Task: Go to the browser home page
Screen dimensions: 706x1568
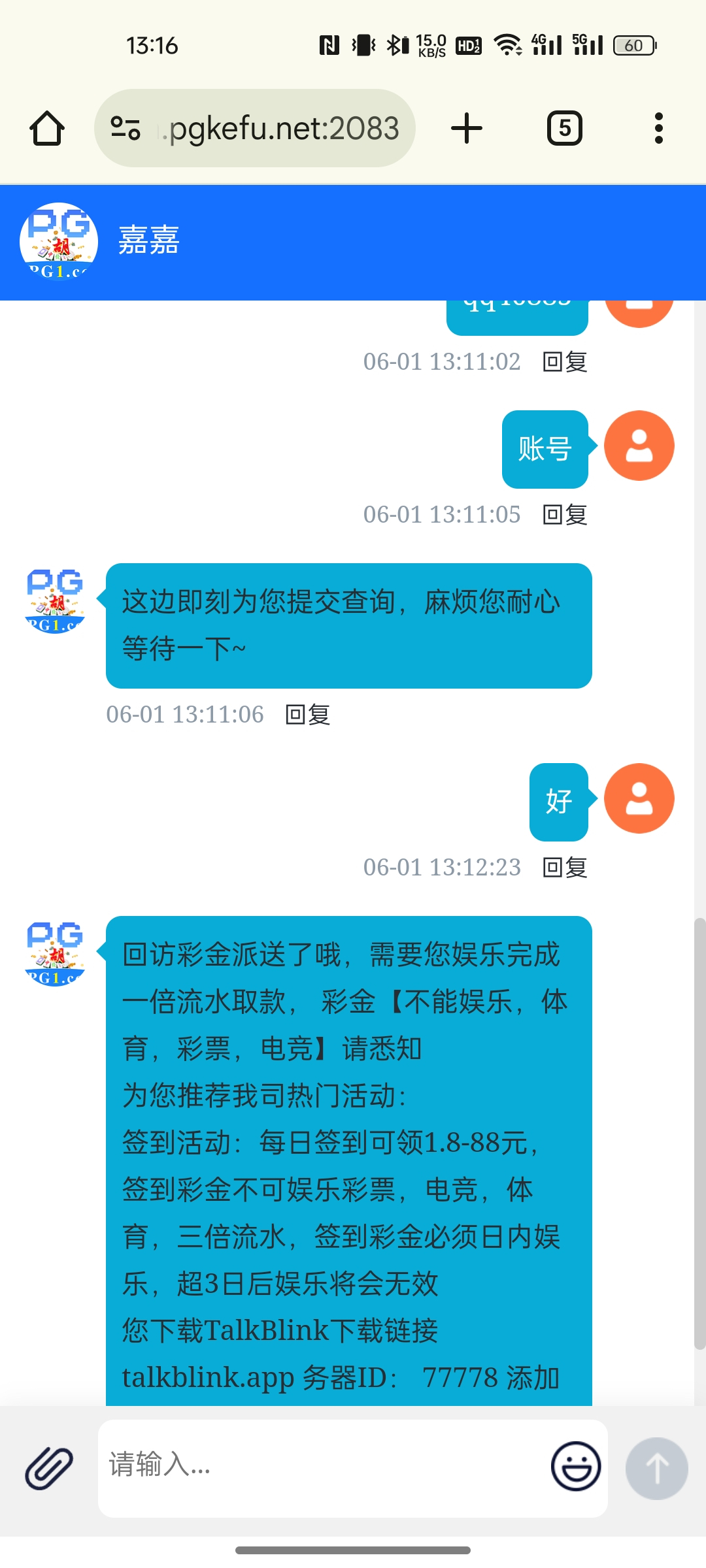Action: 47,128
